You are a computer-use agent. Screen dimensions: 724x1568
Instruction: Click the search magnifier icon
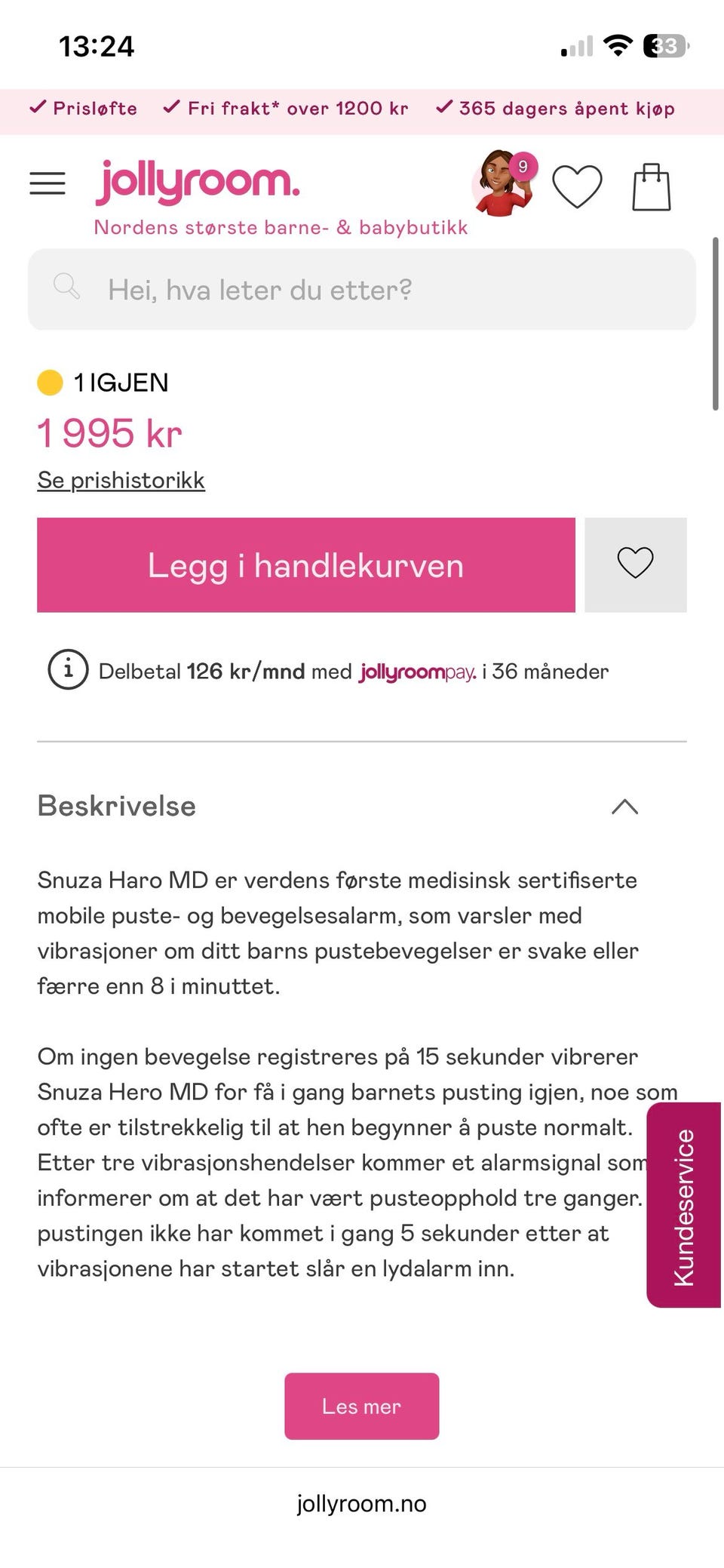[x=67, y=287]
